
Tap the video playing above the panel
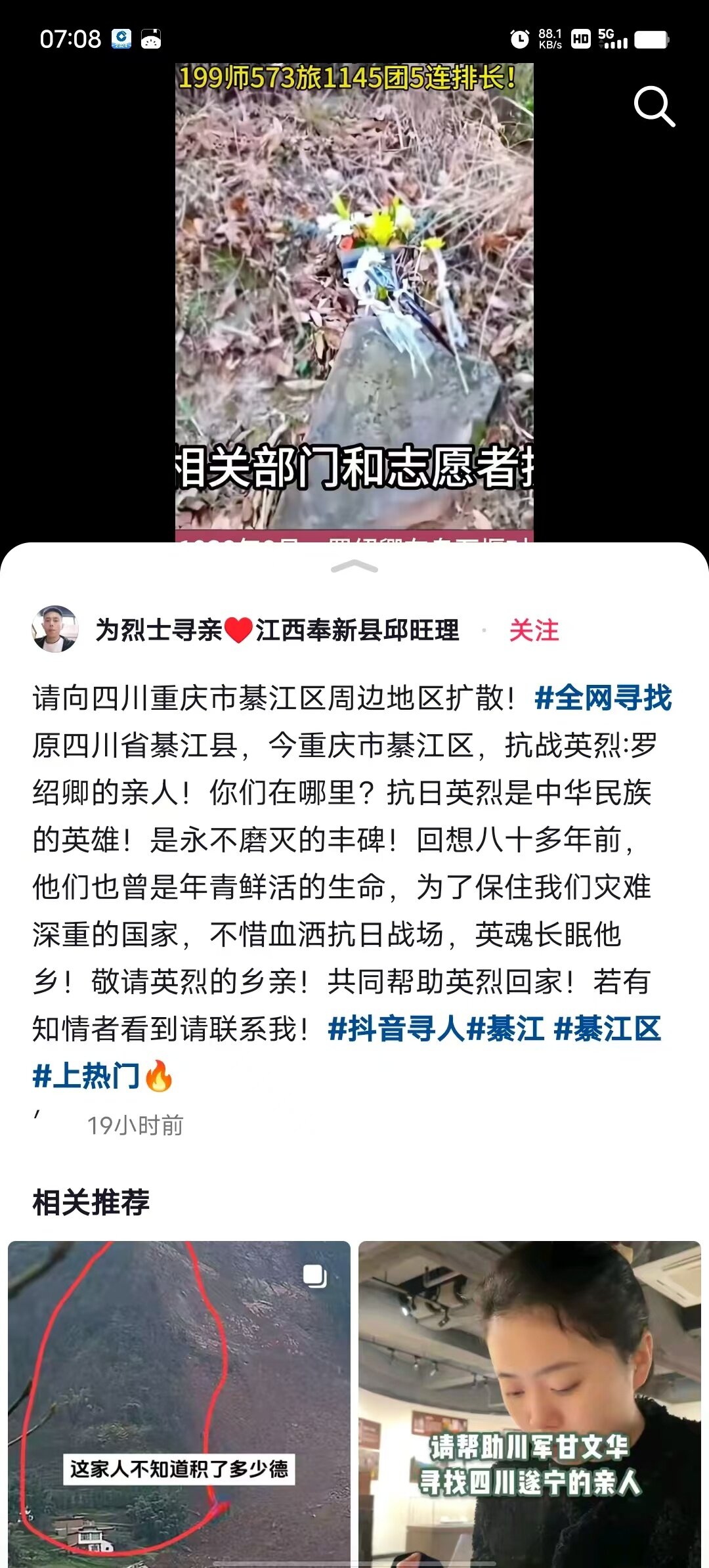coord(354,295)
